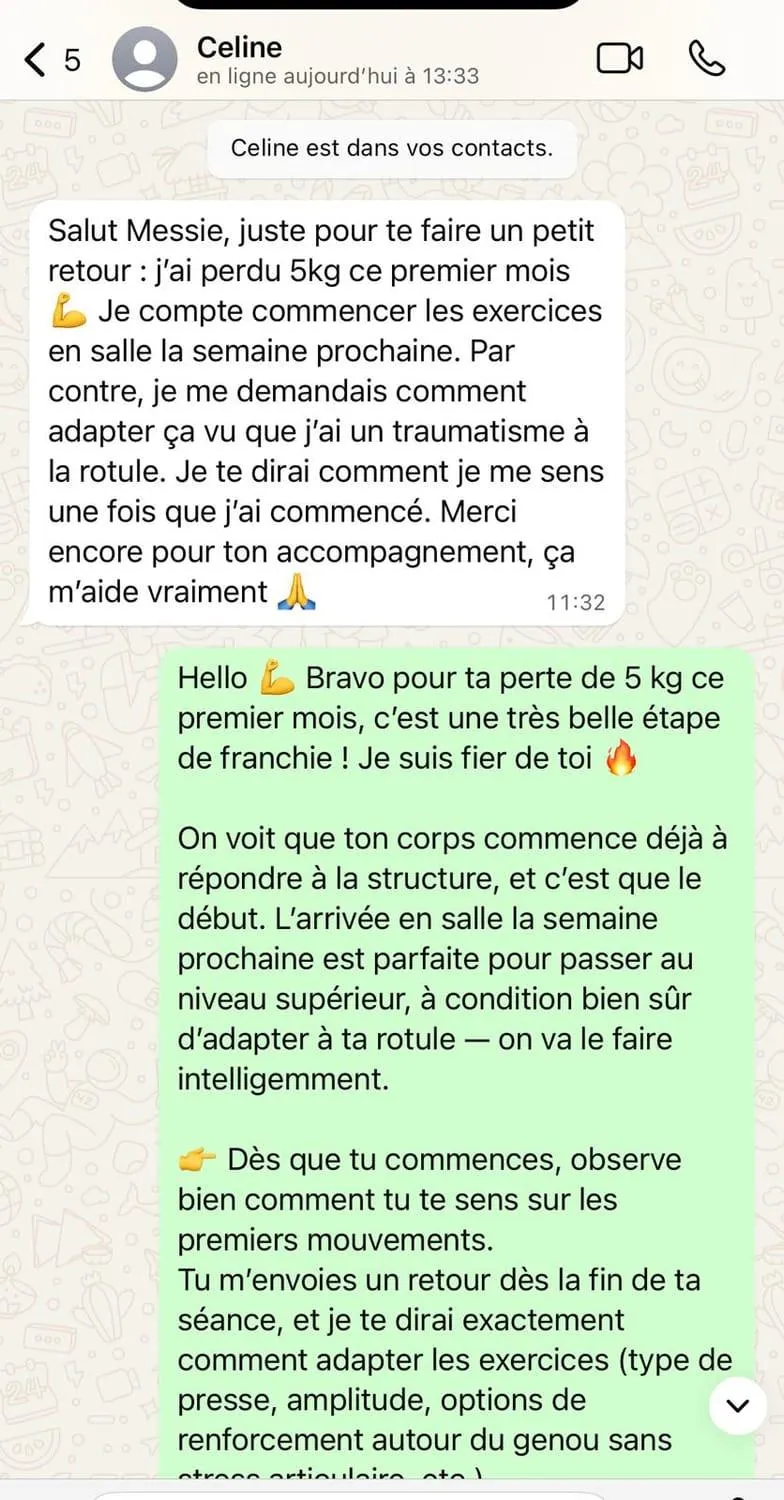The width and height of the screenshot is (784, 1500).
Task: Open Celine's contact info
Action: point(240,60)
